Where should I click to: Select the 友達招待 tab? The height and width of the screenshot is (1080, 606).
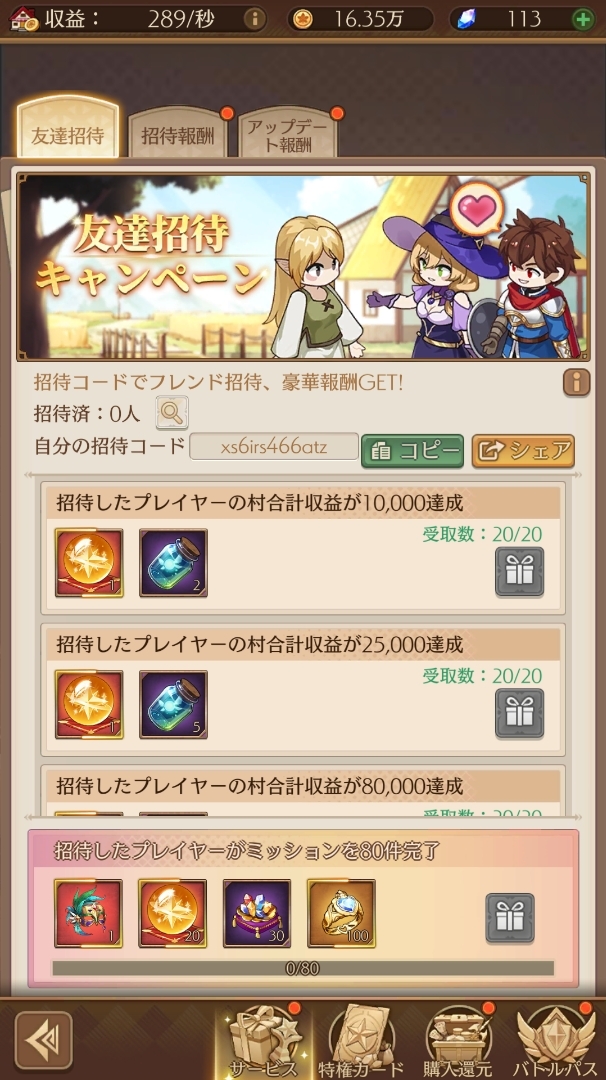click(x=68, y=135)
